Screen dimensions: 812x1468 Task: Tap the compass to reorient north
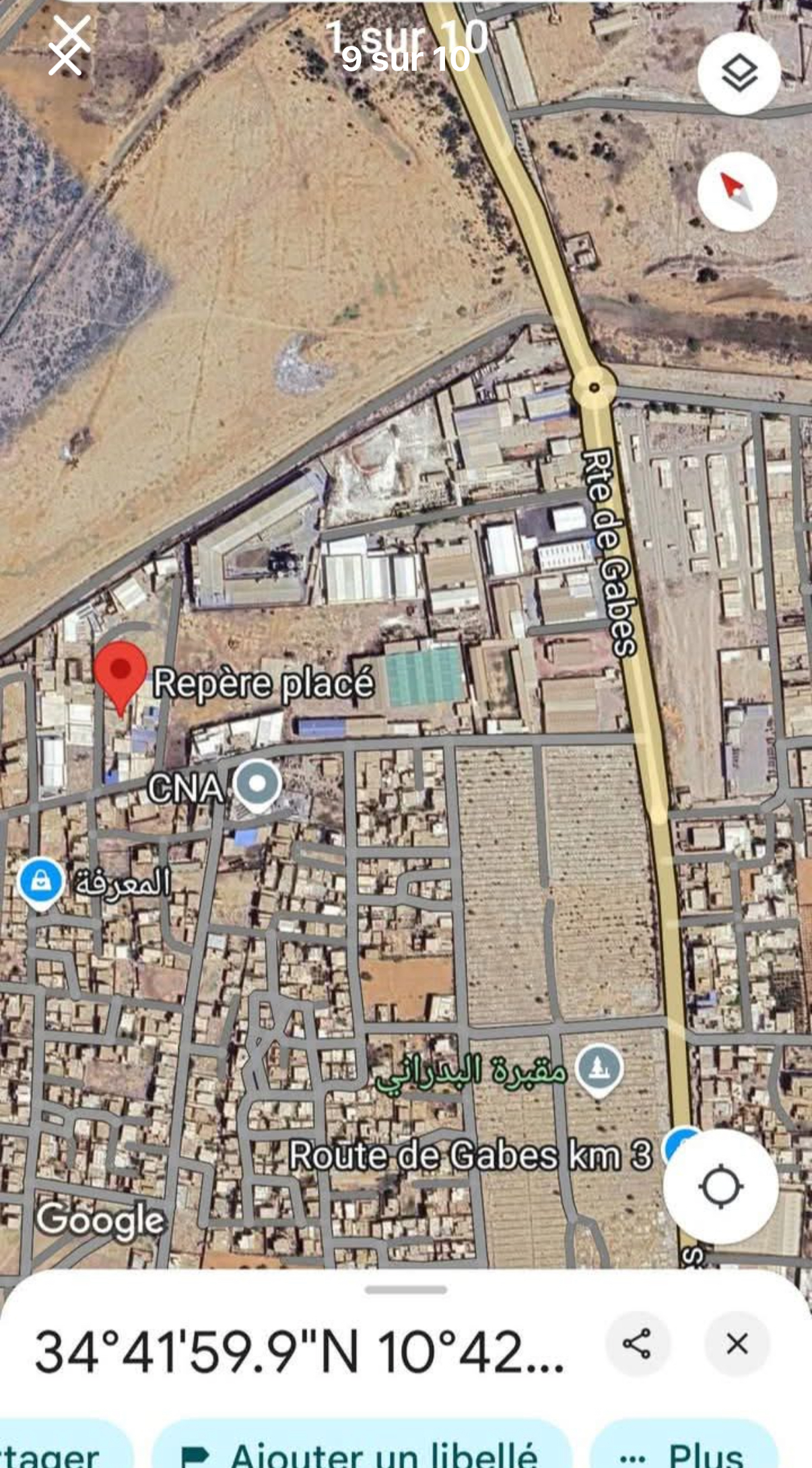coord(737,192)
